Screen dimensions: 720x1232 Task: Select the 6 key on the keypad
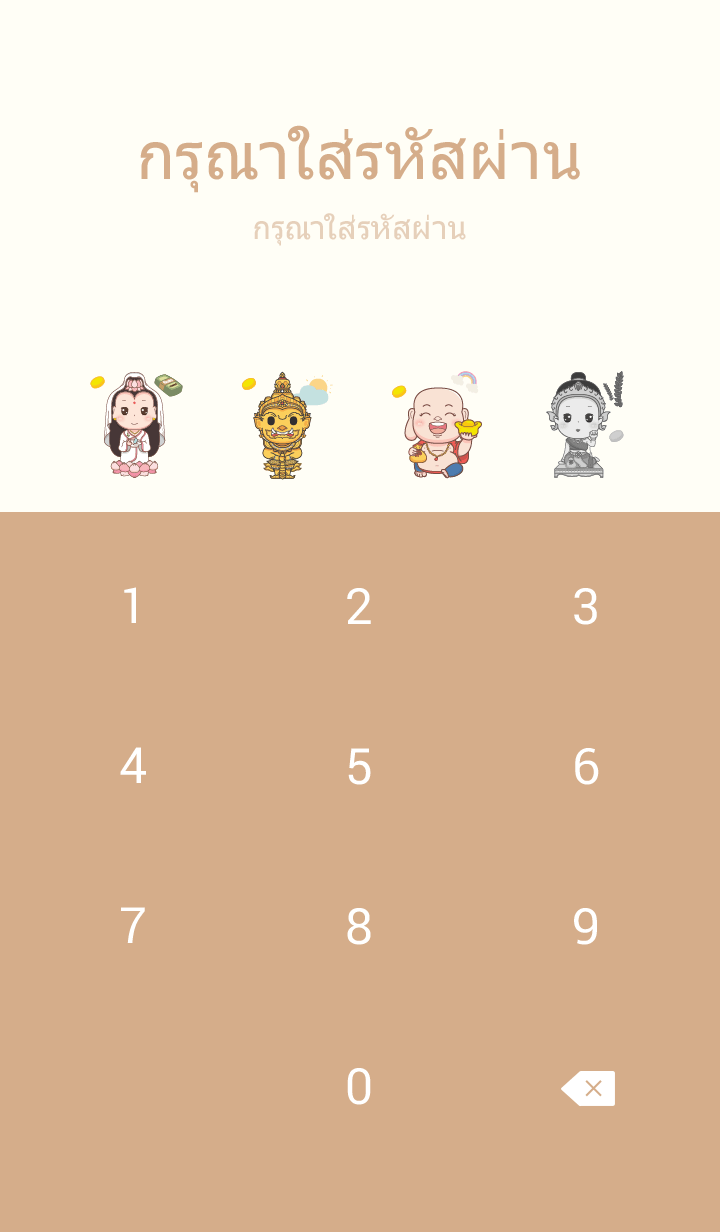tap(586, 767)
